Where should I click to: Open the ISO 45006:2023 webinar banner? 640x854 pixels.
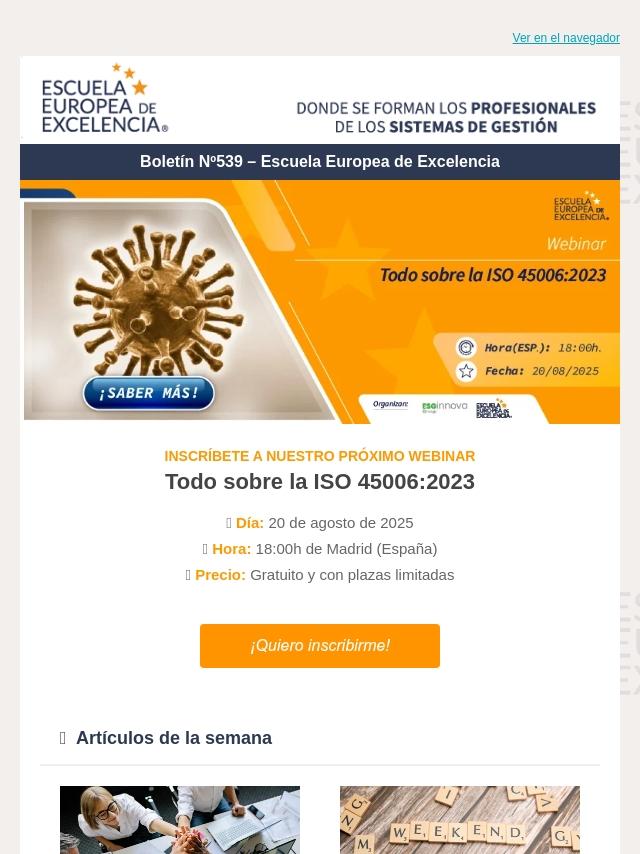click(320, 302)
